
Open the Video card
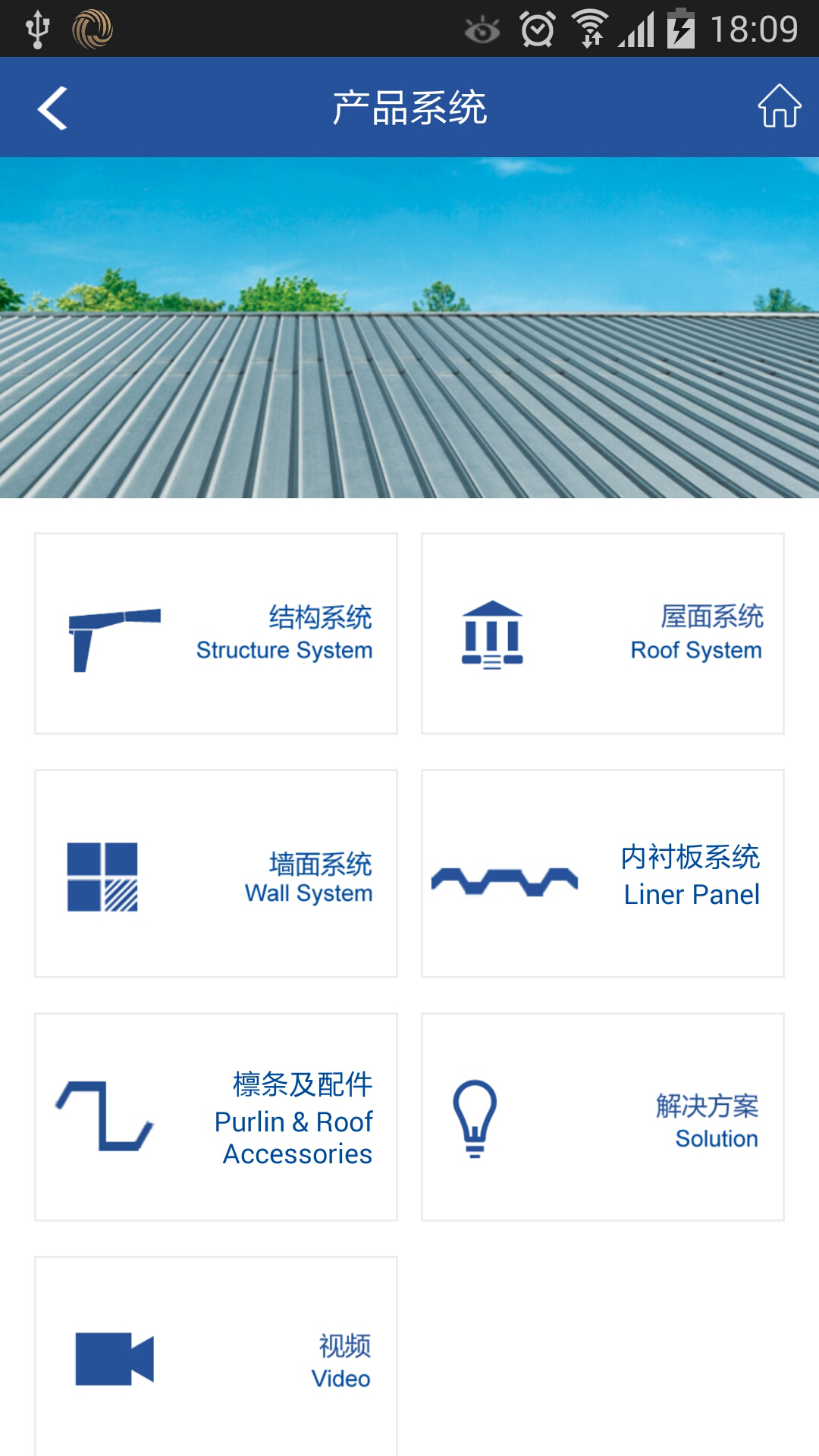tap(216, 1357)
